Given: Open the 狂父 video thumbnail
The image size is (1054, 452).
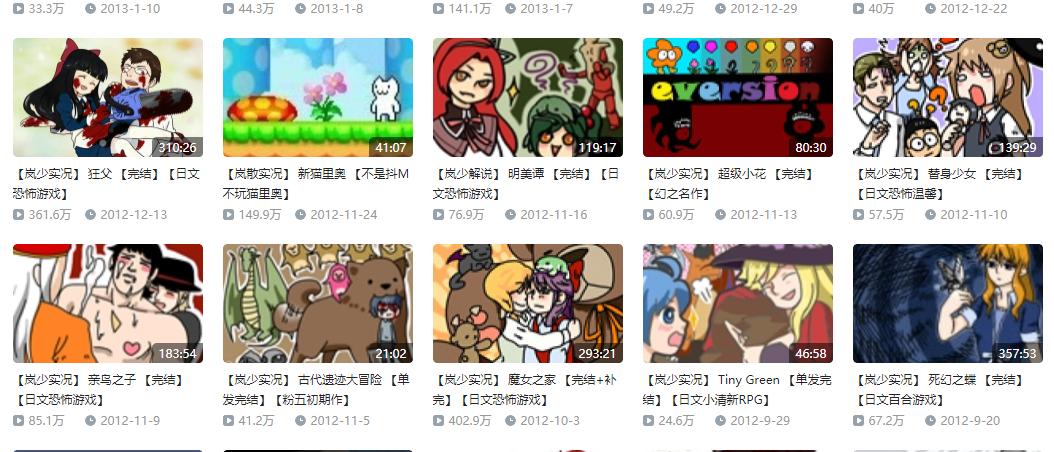Looking at the screenshot, I should click(107, 97).
